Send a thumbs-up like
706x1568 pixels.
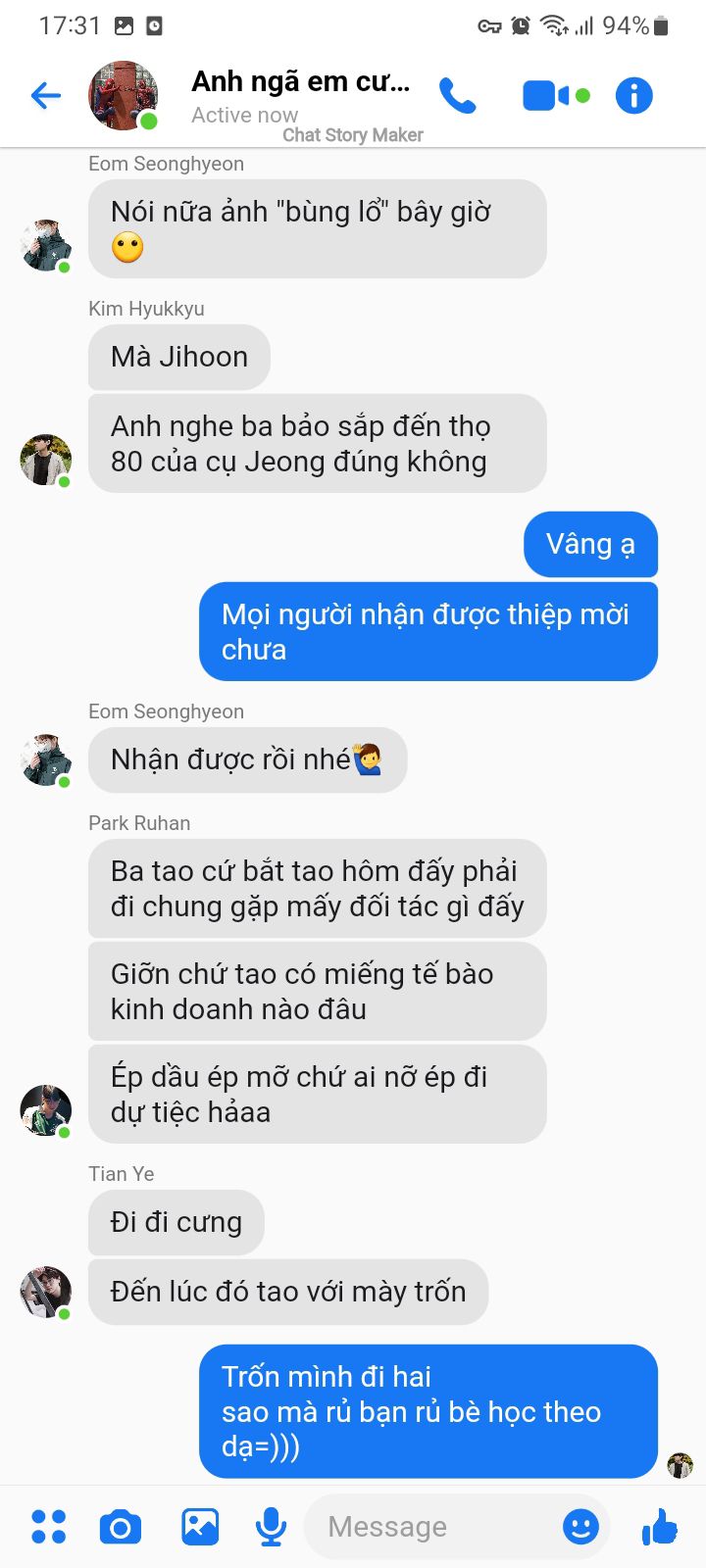[x=660, y=1526]
